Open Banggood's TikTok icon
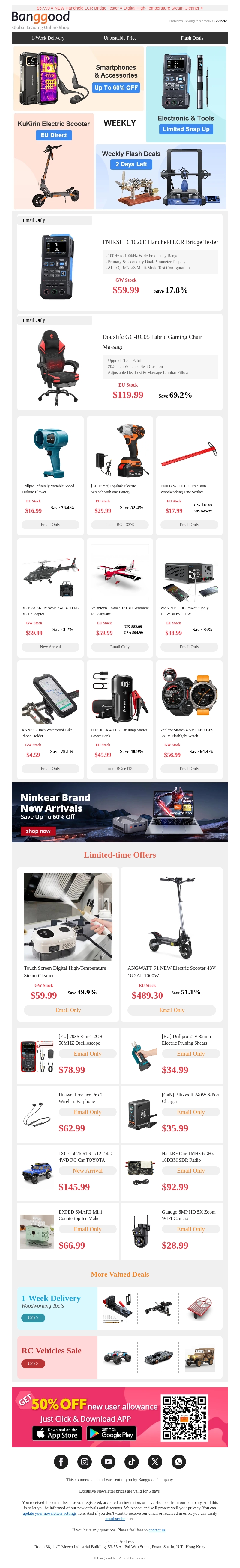This screenshot has height=1568, width=240. [132, 1461]
